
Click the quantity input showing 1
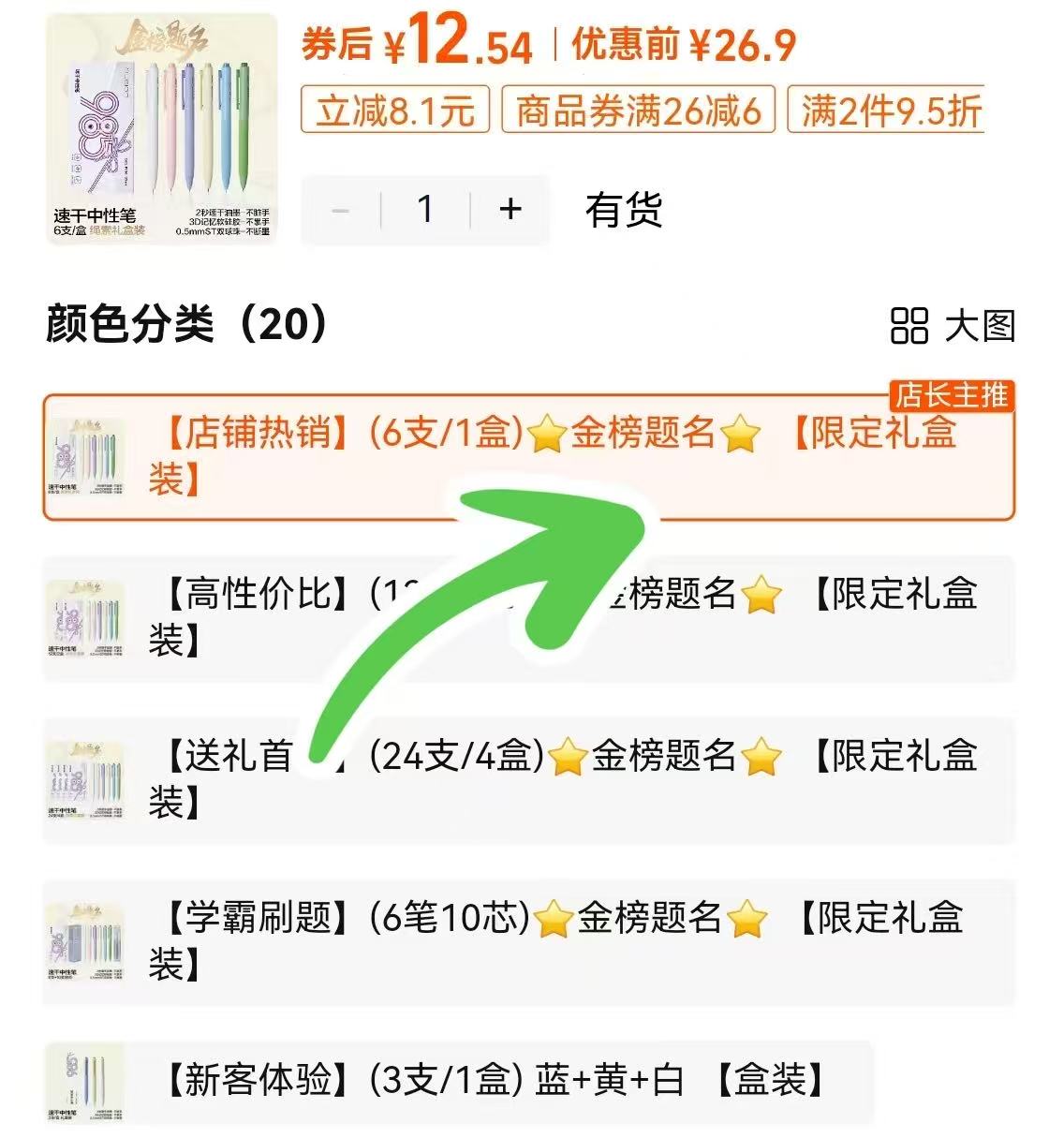426,210
